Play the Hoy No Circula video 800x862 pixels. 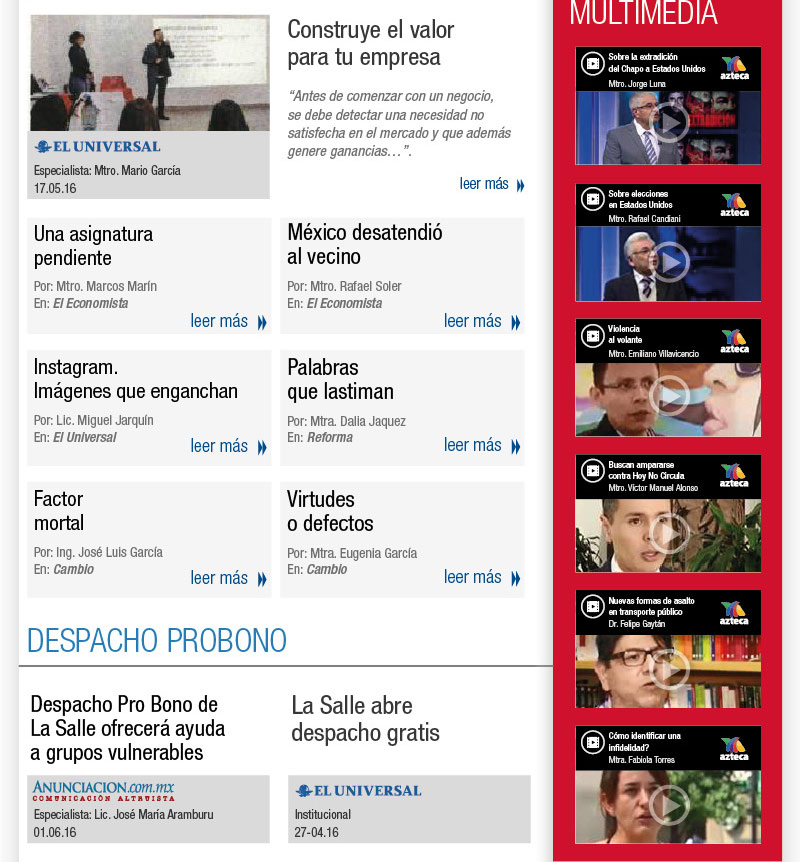coord(669,533)
